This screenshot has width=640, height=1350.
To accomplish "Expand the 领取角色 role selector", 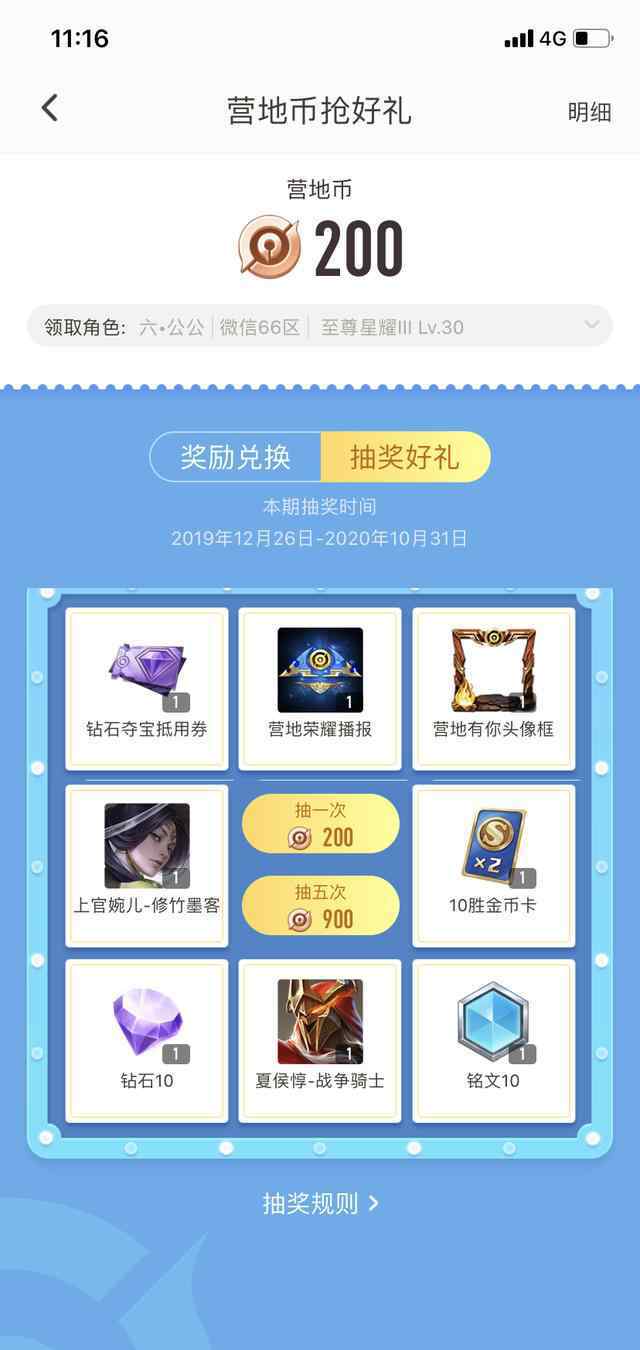I will coord(320,327).
